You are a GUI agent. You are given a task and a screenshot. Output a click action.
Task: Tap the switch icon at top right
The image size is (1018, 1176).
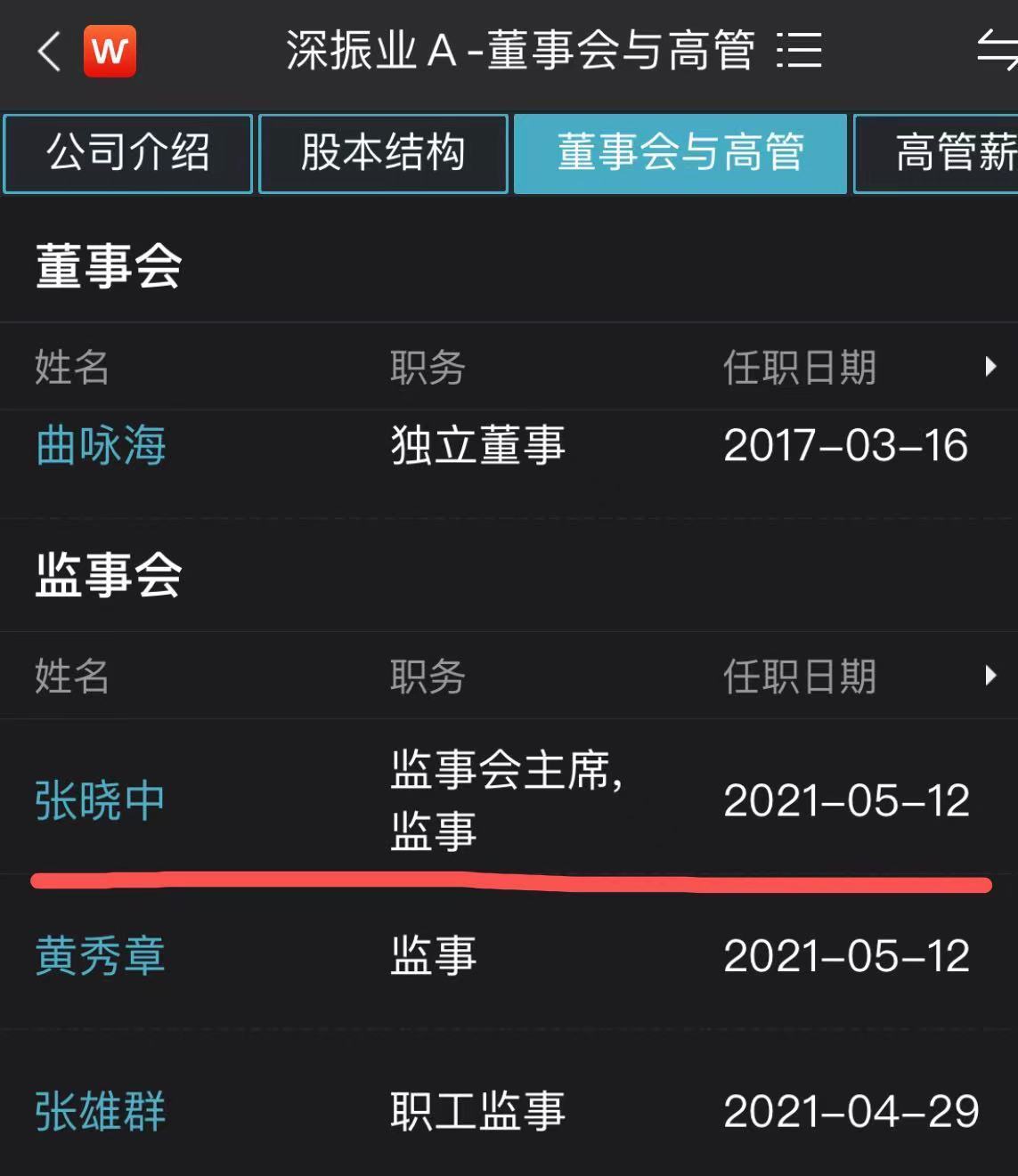[998, 51]
